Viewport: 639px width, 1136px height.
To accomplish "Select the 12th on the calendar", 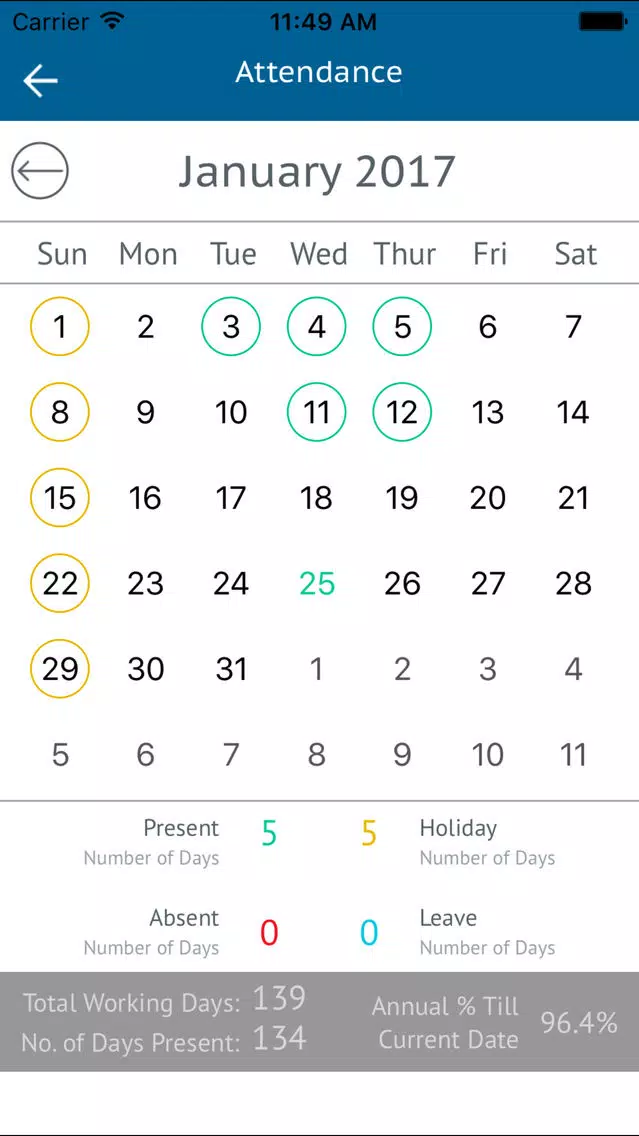I will (402, 412).
